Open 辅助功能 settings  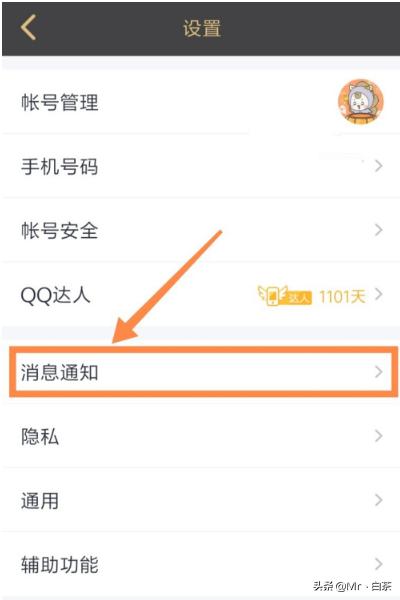coord(201,564)
